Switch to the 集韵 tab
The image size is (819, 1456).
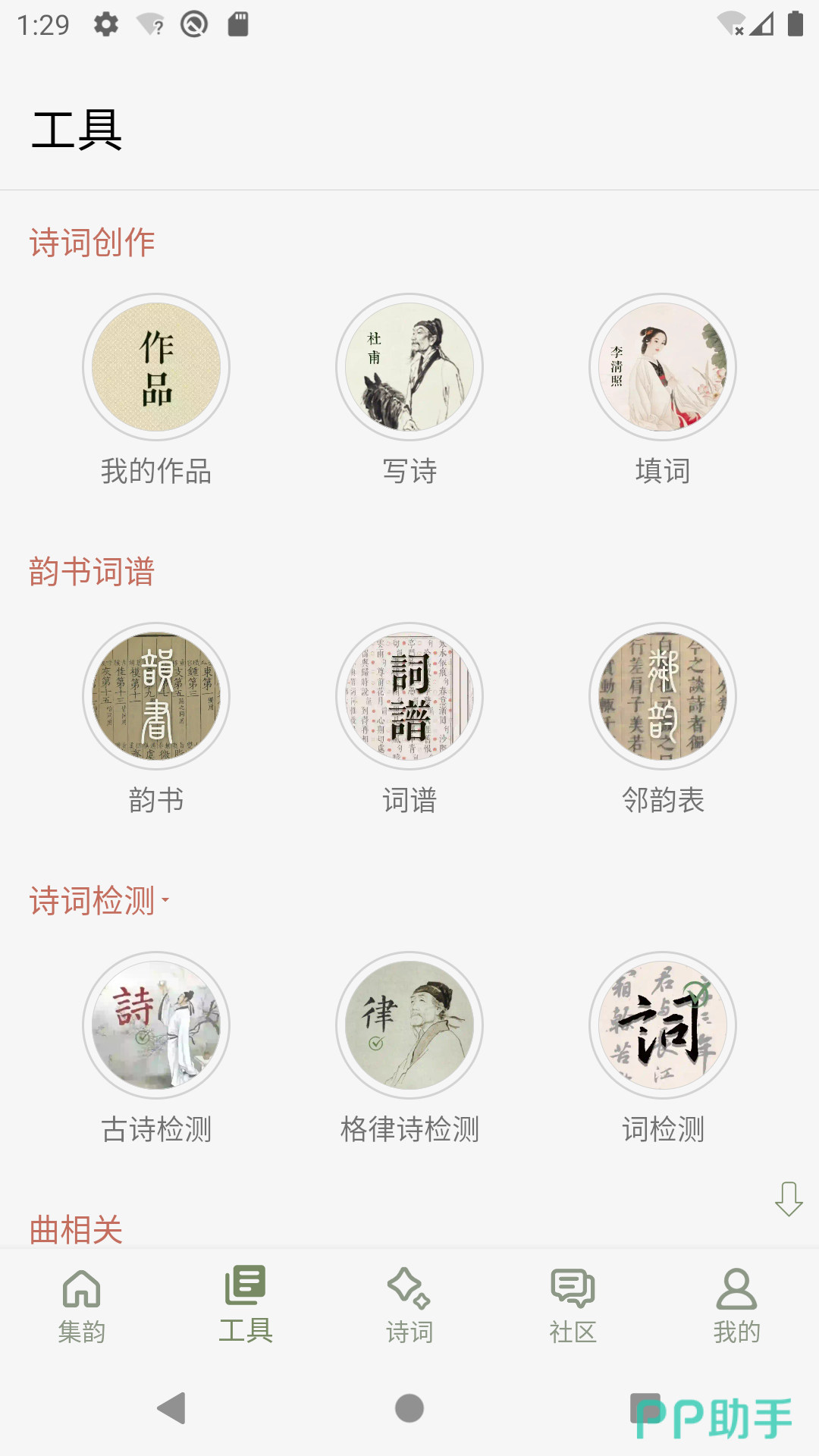82,1304
